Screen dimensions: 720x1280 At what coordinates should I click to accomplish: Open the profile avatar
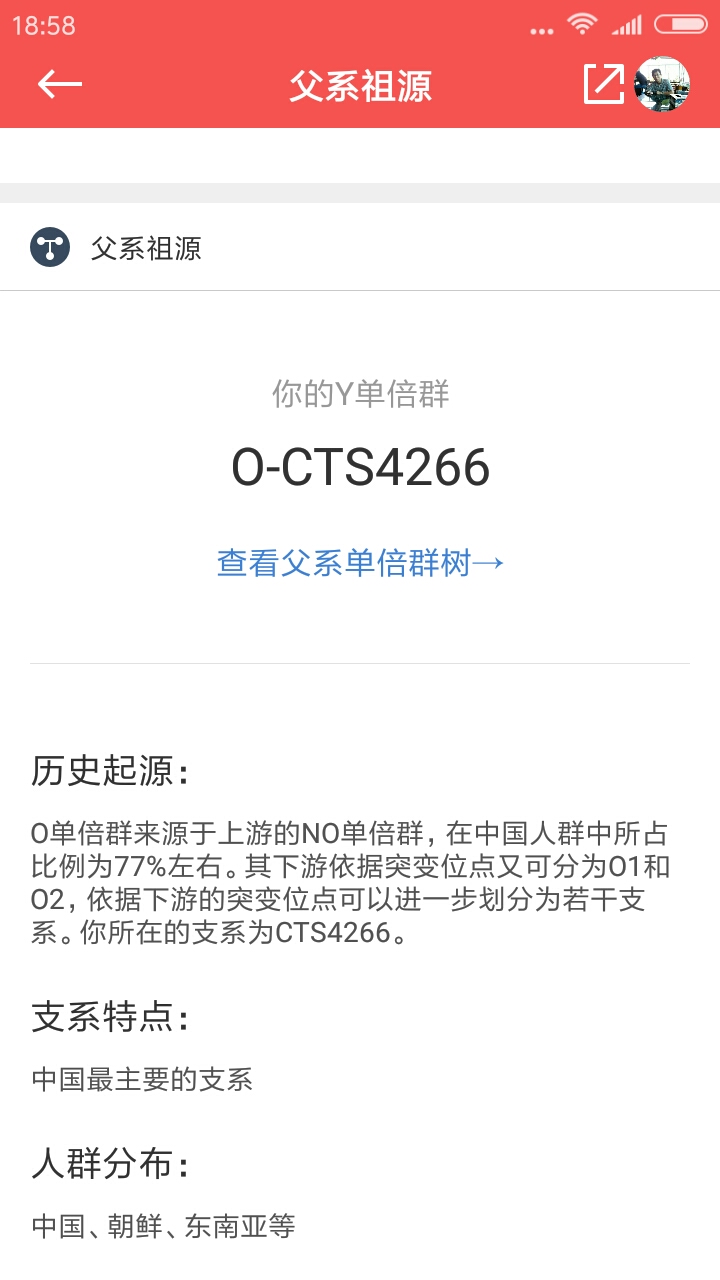[x=662, y=84]
